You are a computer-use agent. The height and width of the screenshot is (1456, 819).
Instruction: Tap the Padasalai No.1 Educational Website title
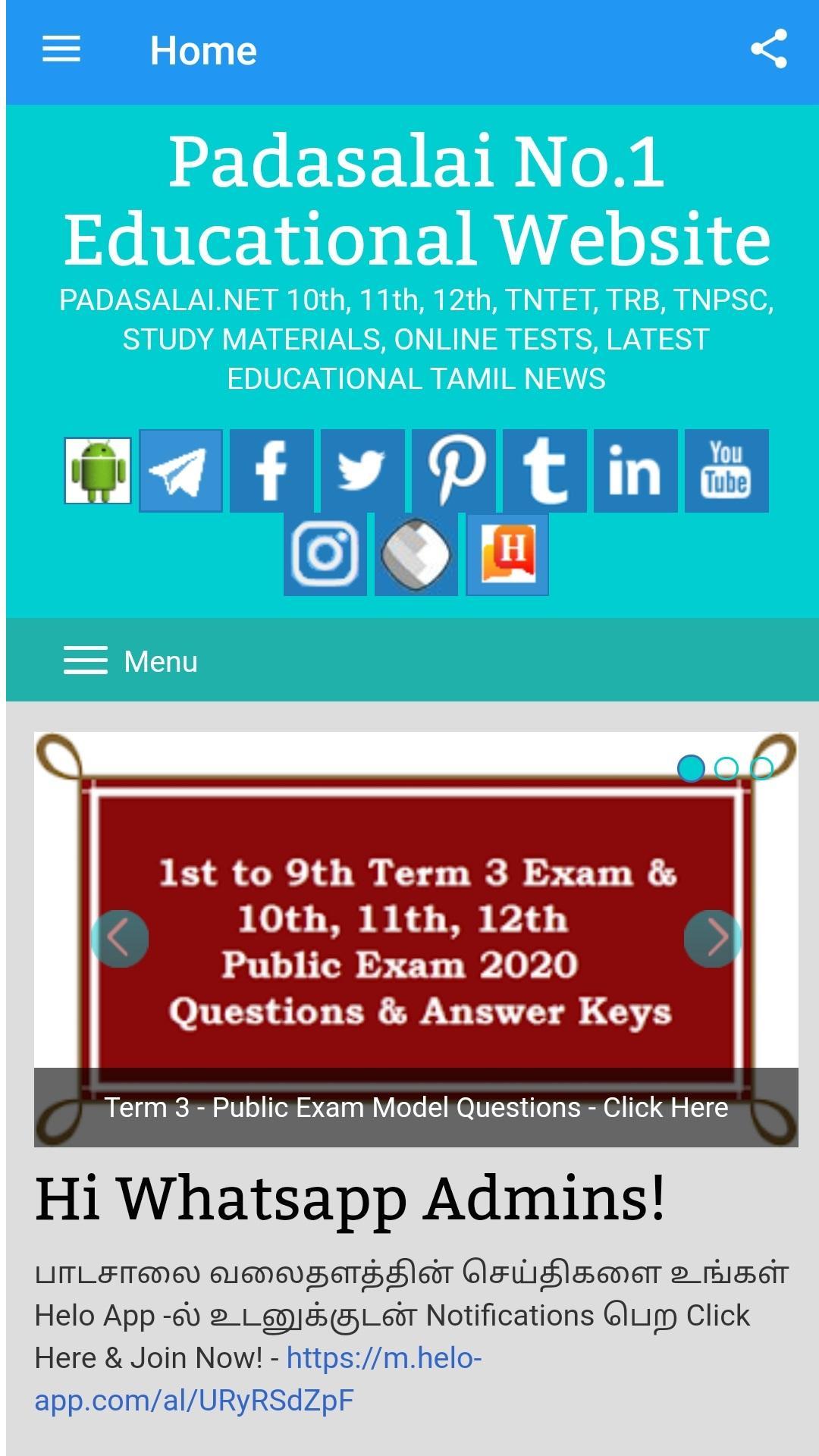click(416, 199)
